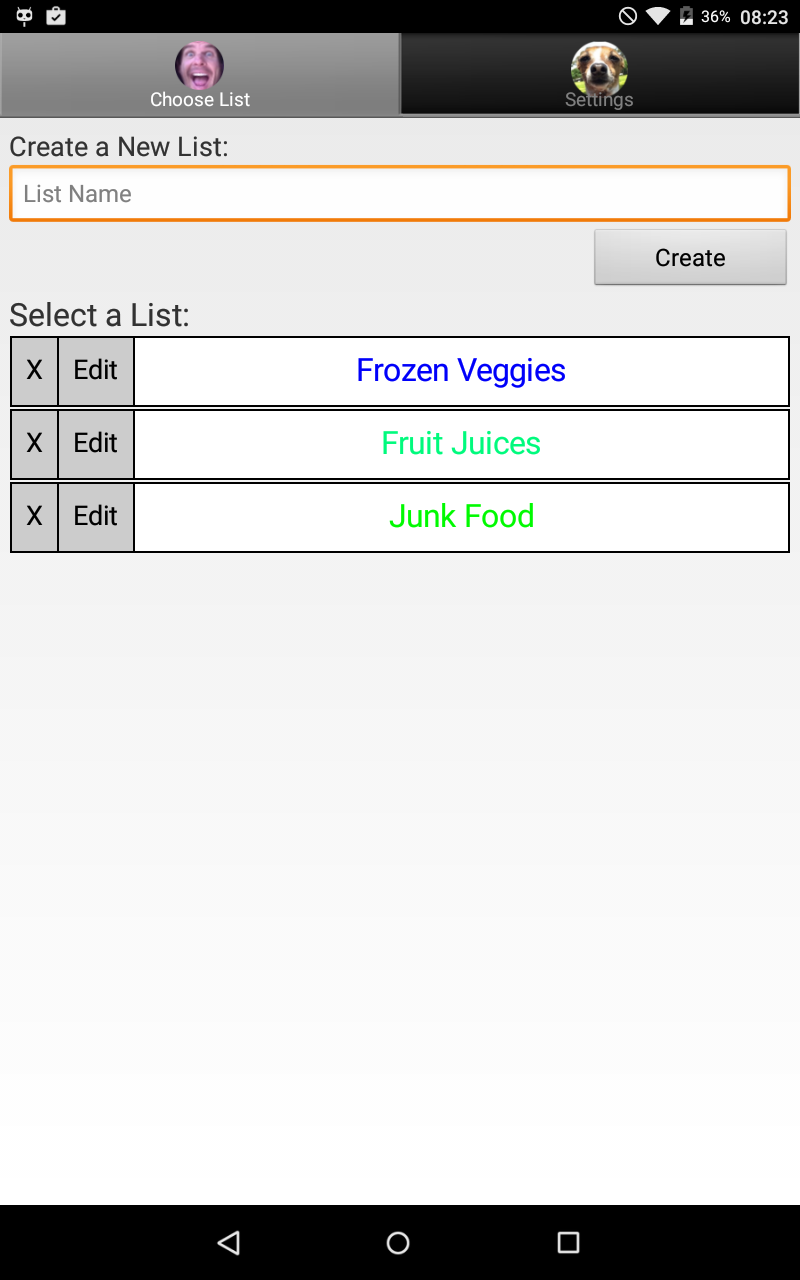Go back using the system back button
Screen dimensions: 800x1280
pos(229,1242)
